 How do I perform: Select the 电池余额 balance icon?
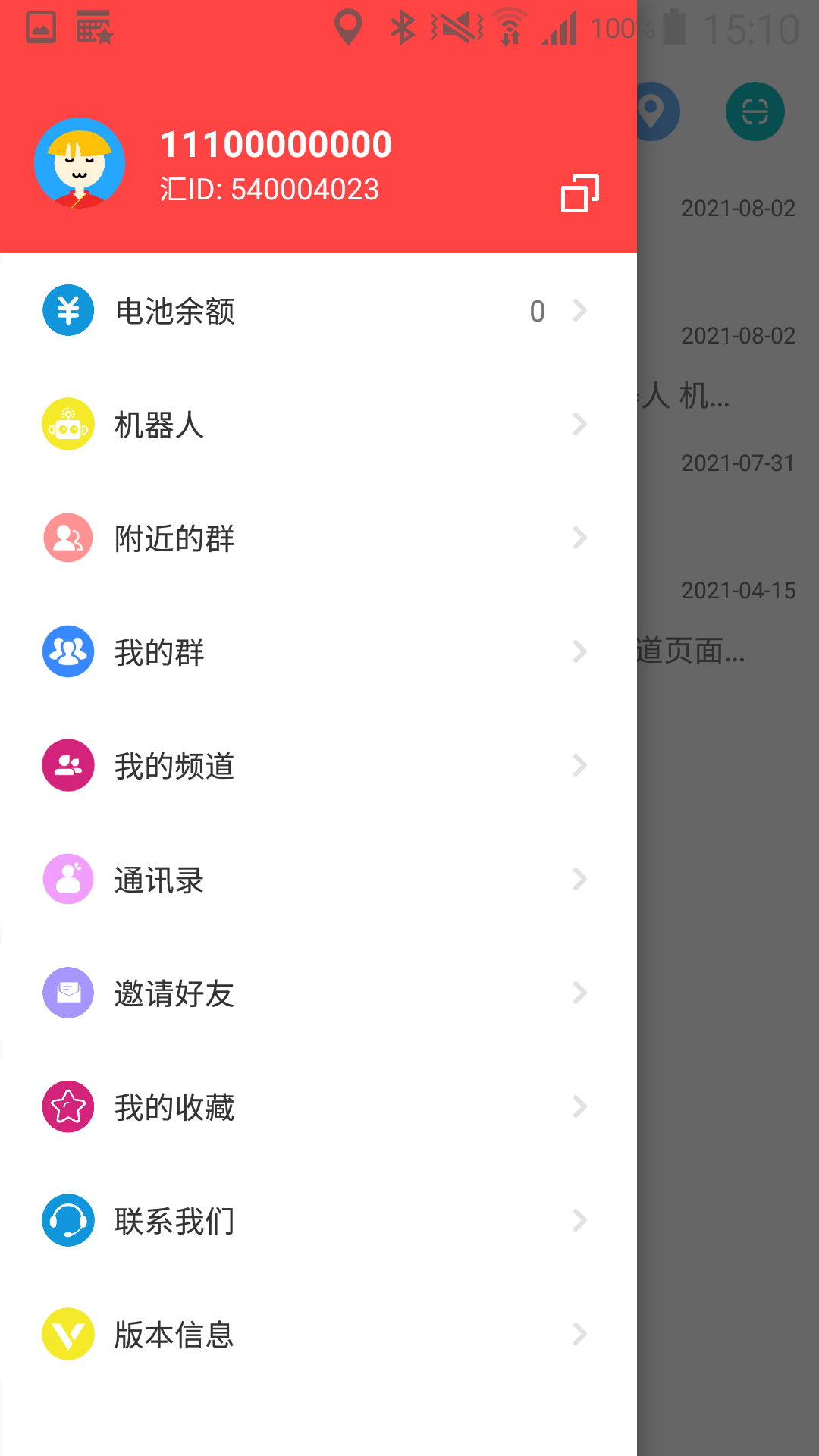pos(67,310)
